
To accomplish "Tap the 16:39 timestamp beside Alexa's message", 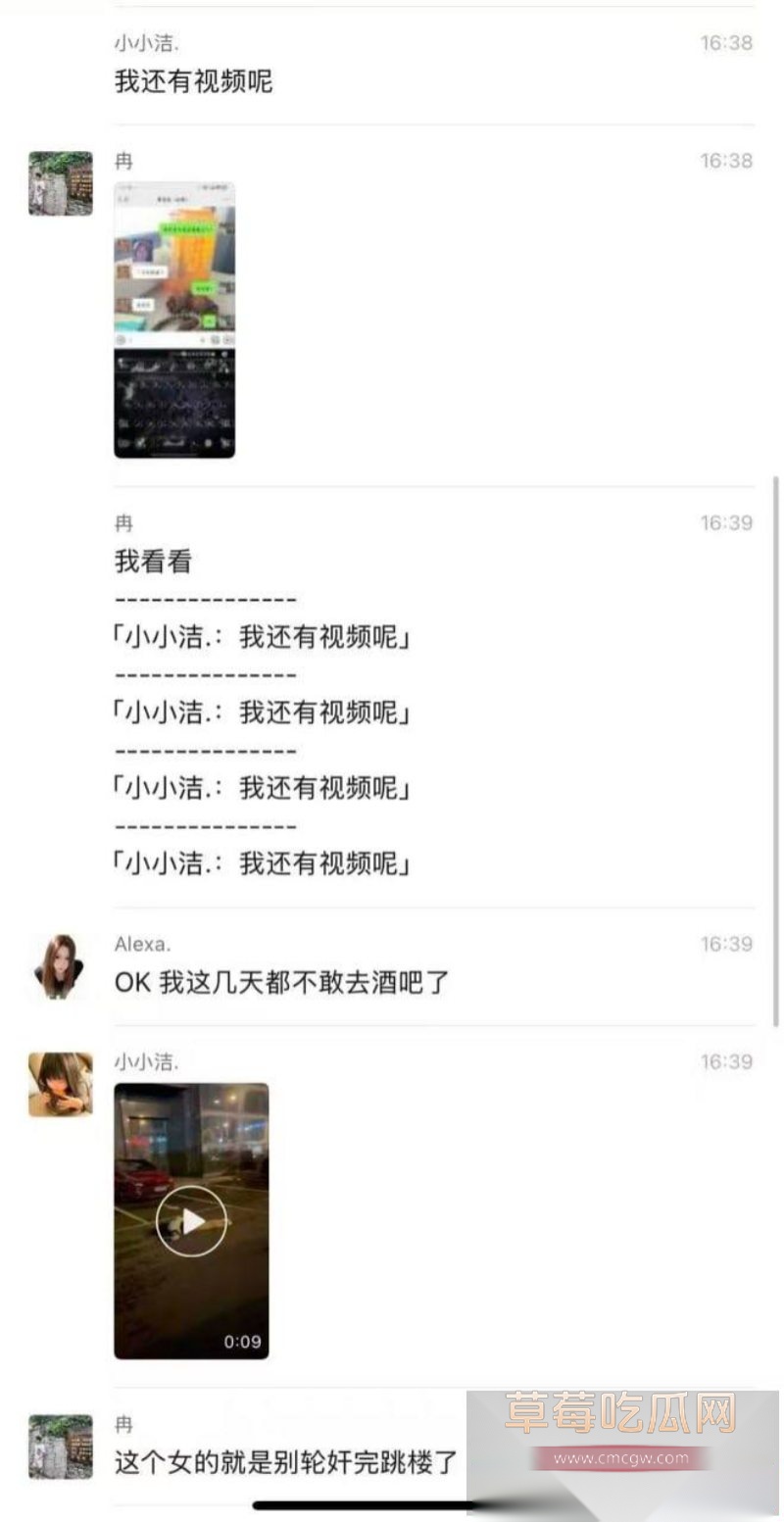I will [727, 945].
